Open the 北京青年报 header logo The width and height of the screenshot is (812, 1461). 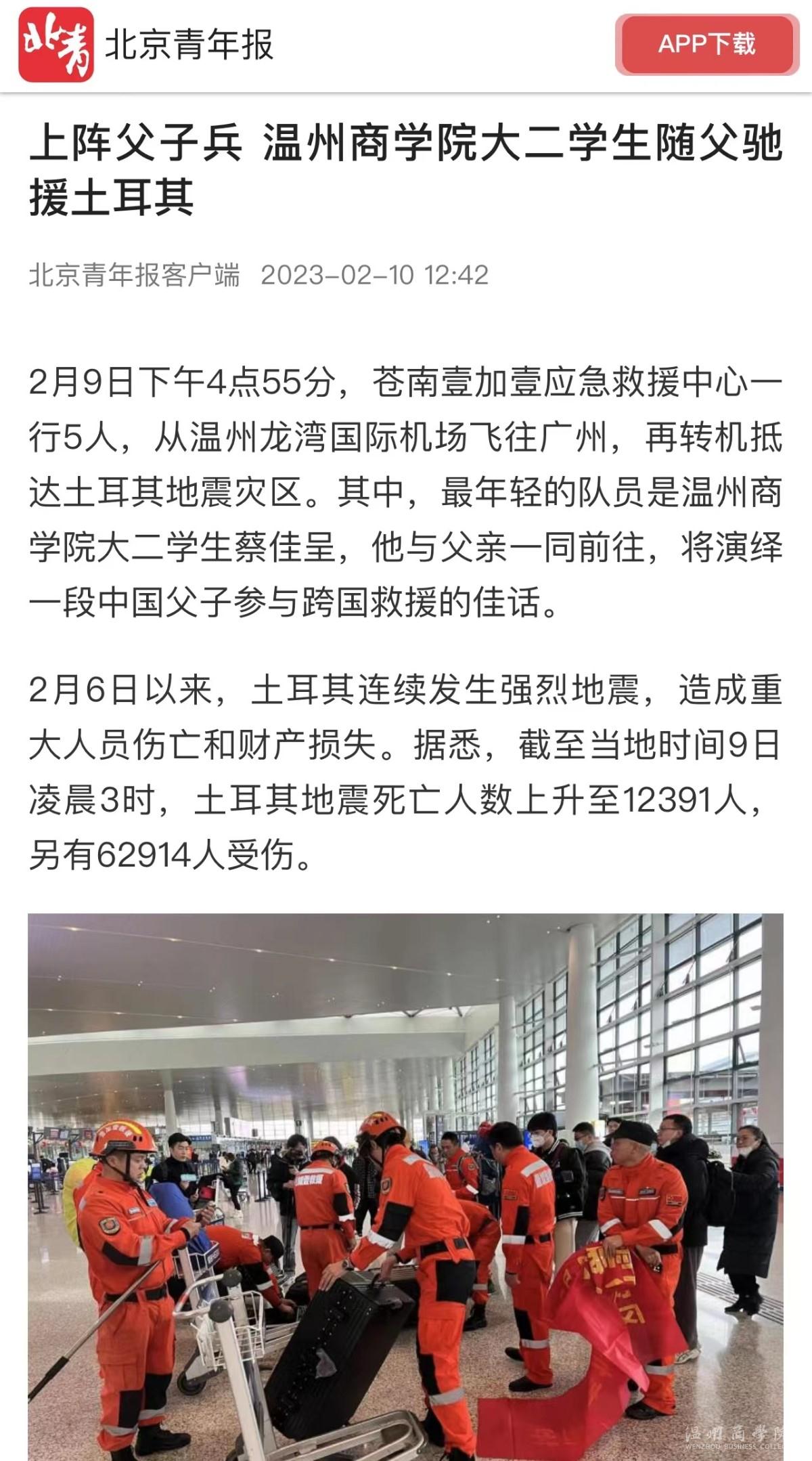56,45
